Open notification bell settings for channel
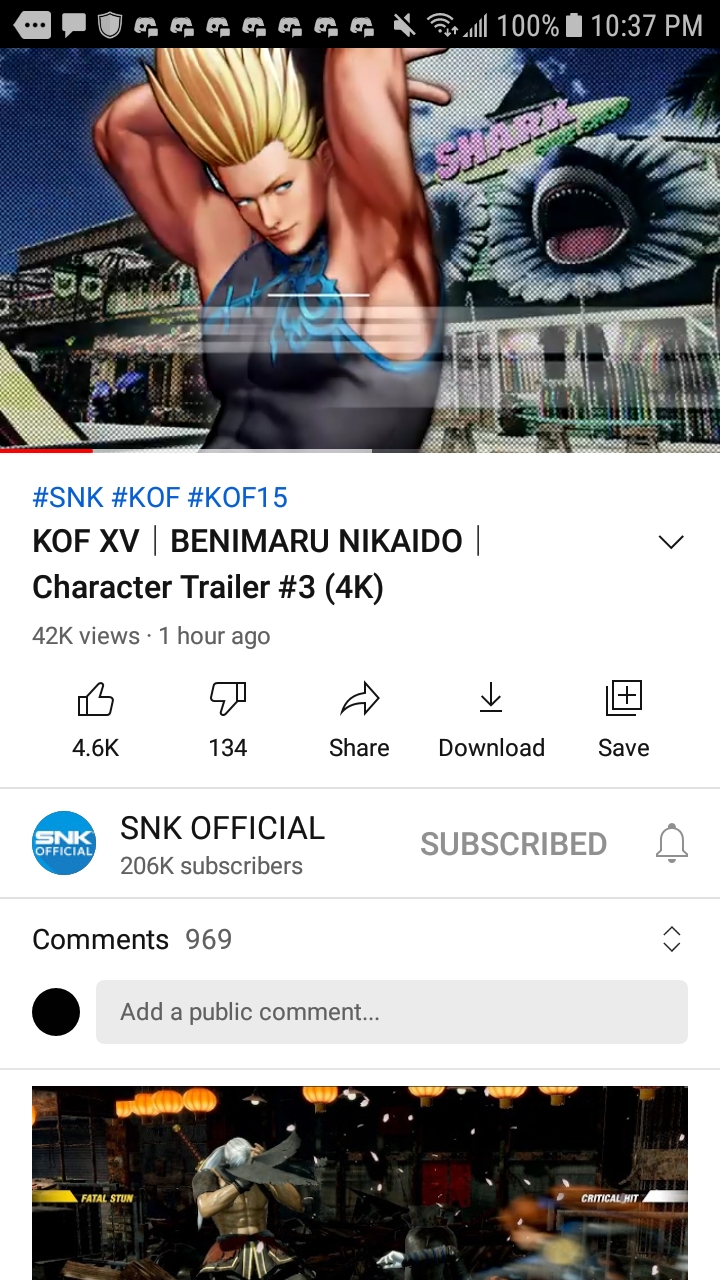Image resolution: width=720 pixels, height=1280 pixels. (672, 844)
